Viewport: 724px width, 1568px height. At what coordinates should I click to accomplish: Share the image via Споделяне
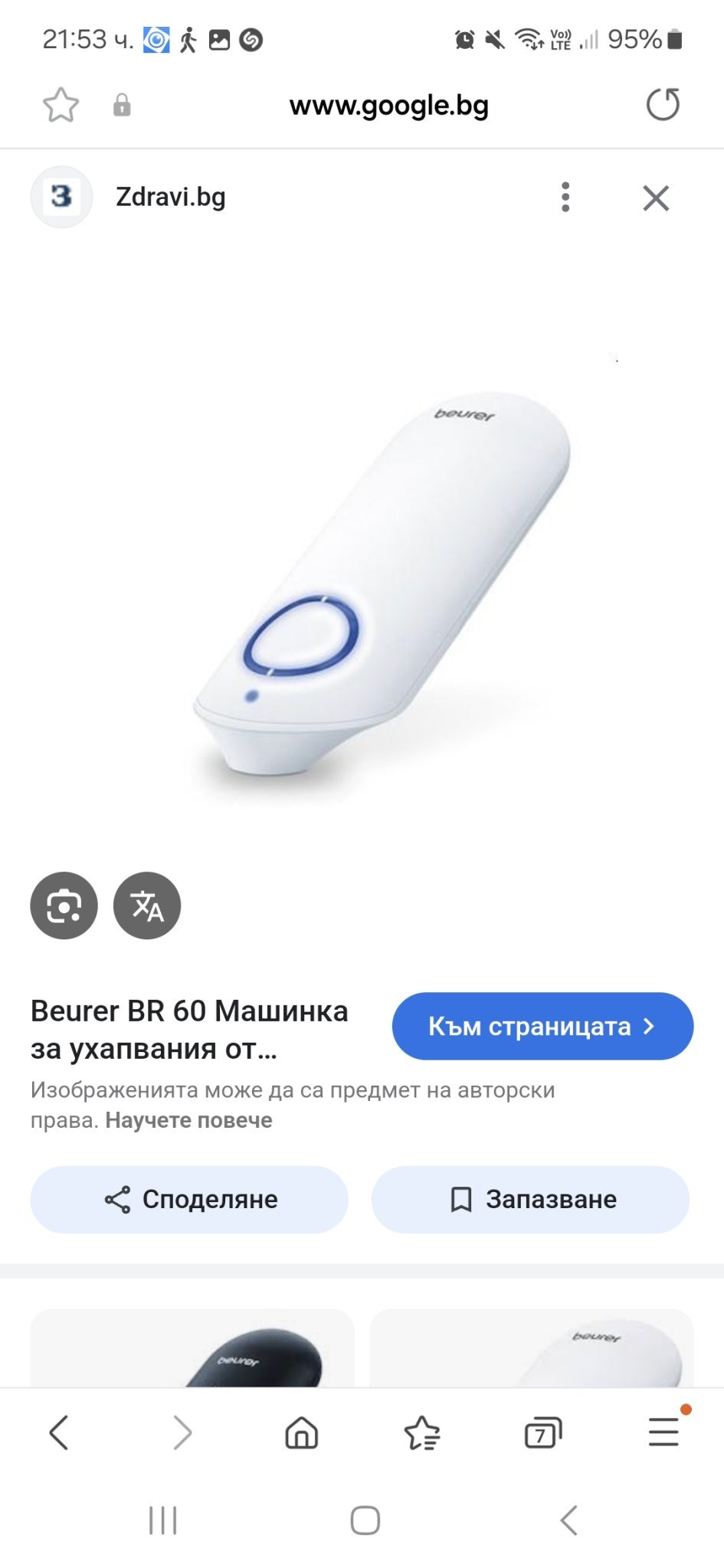click(189, 1199)
